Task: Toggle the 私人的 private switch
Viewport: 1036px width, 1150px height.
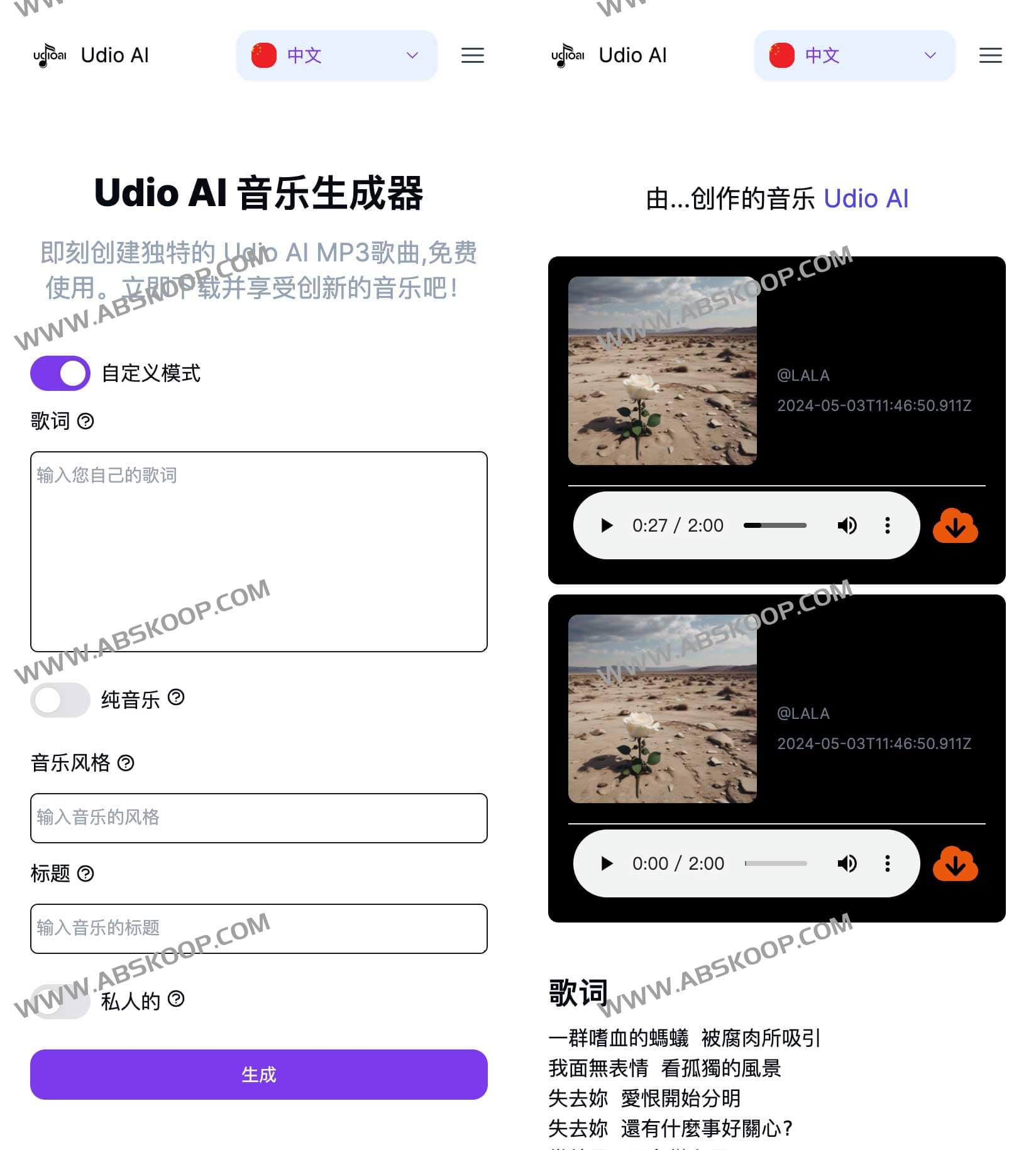Action: [x=60, y=1000]
